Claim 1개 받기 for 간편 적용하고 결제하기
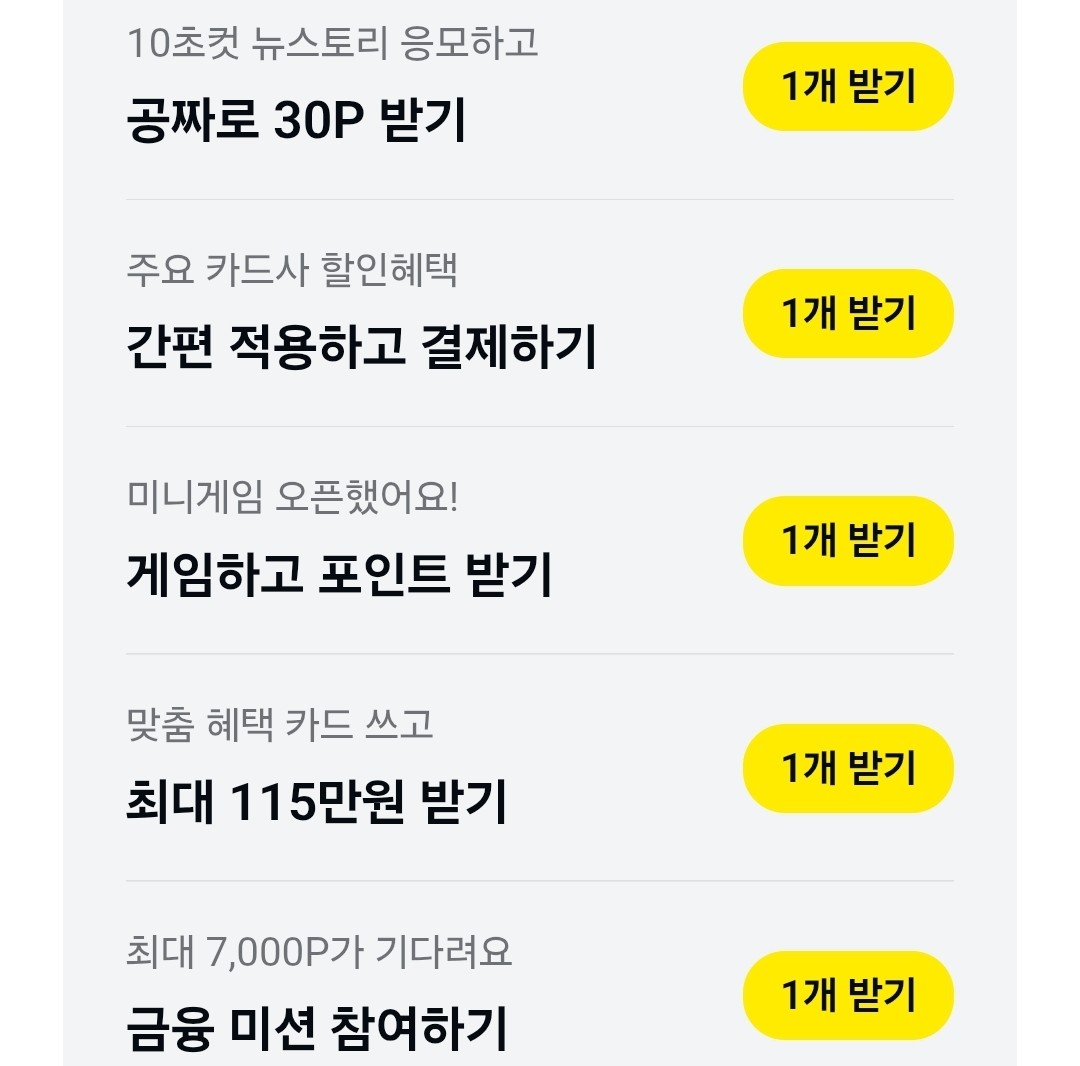 click(847, 314)
